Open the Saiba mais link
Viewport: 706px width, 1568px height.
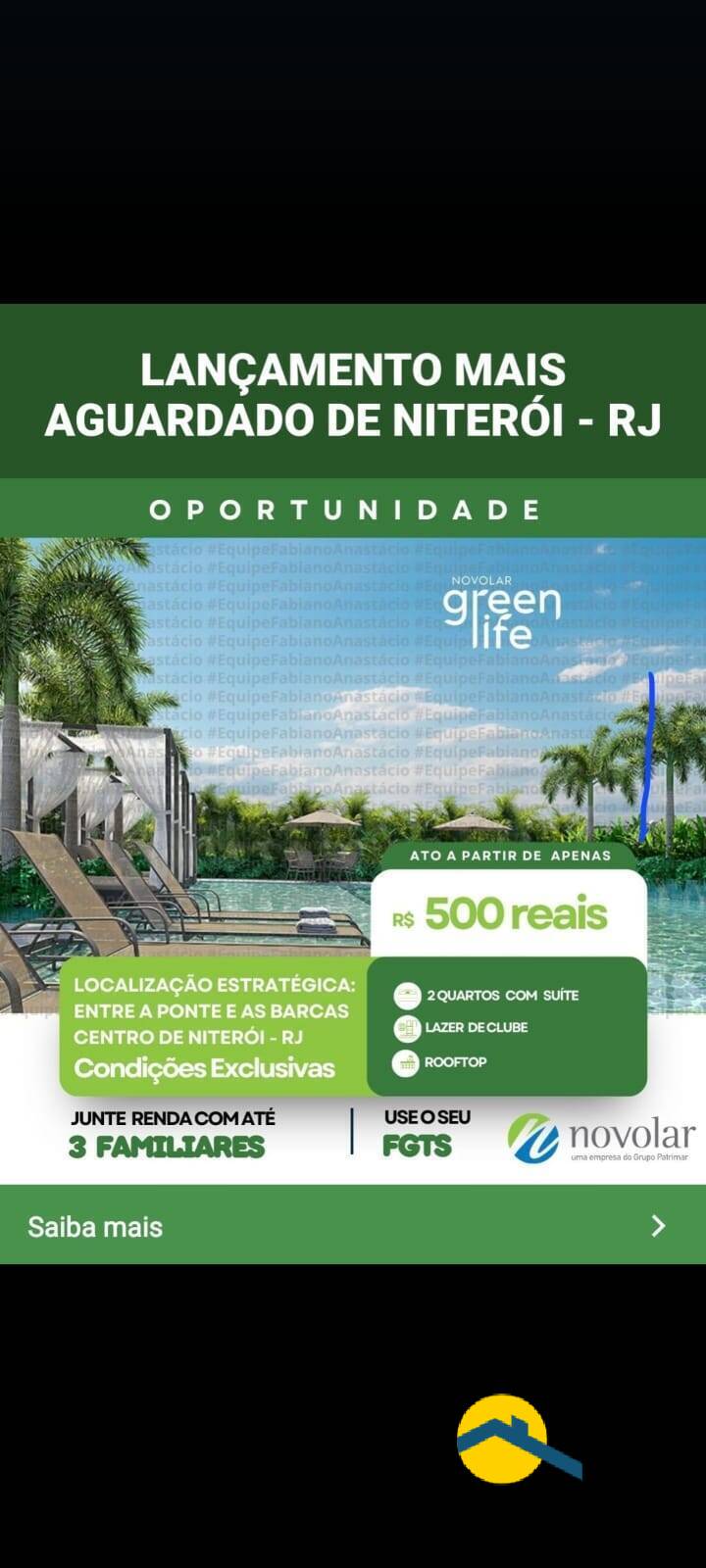pos(353,1225)
